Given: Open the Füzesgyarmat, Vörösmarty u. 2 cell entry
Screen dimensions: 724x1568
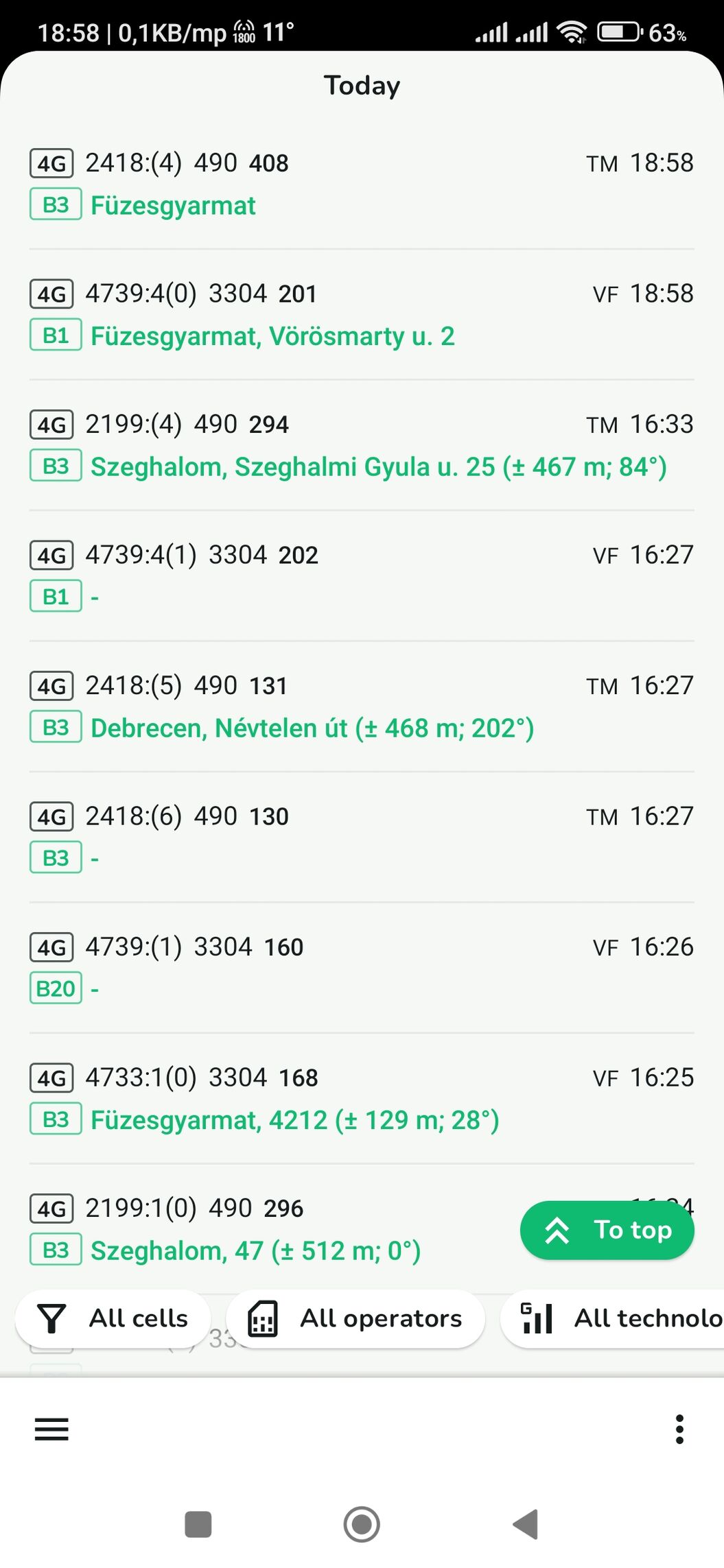Looking at the screenshot, I should tap(362, 314).
